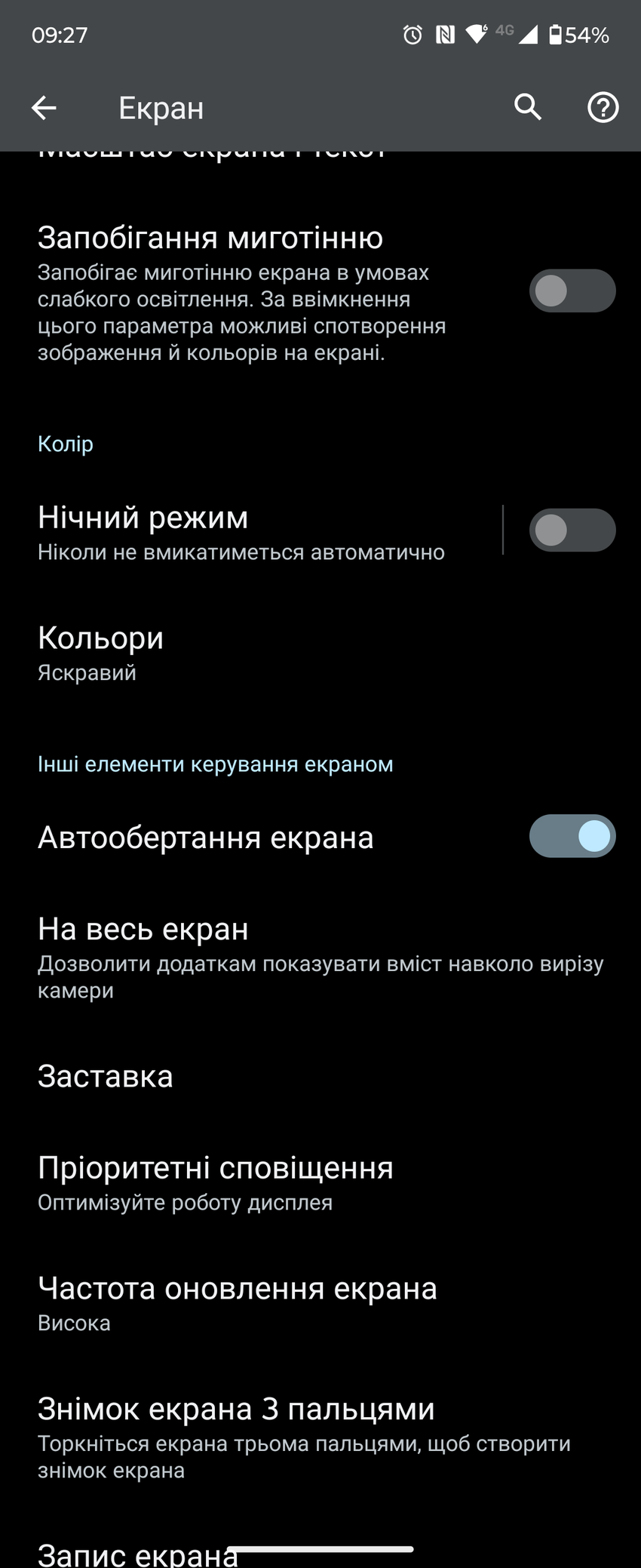
Task: Open search in settings
Action: click(x=528, y=108)
